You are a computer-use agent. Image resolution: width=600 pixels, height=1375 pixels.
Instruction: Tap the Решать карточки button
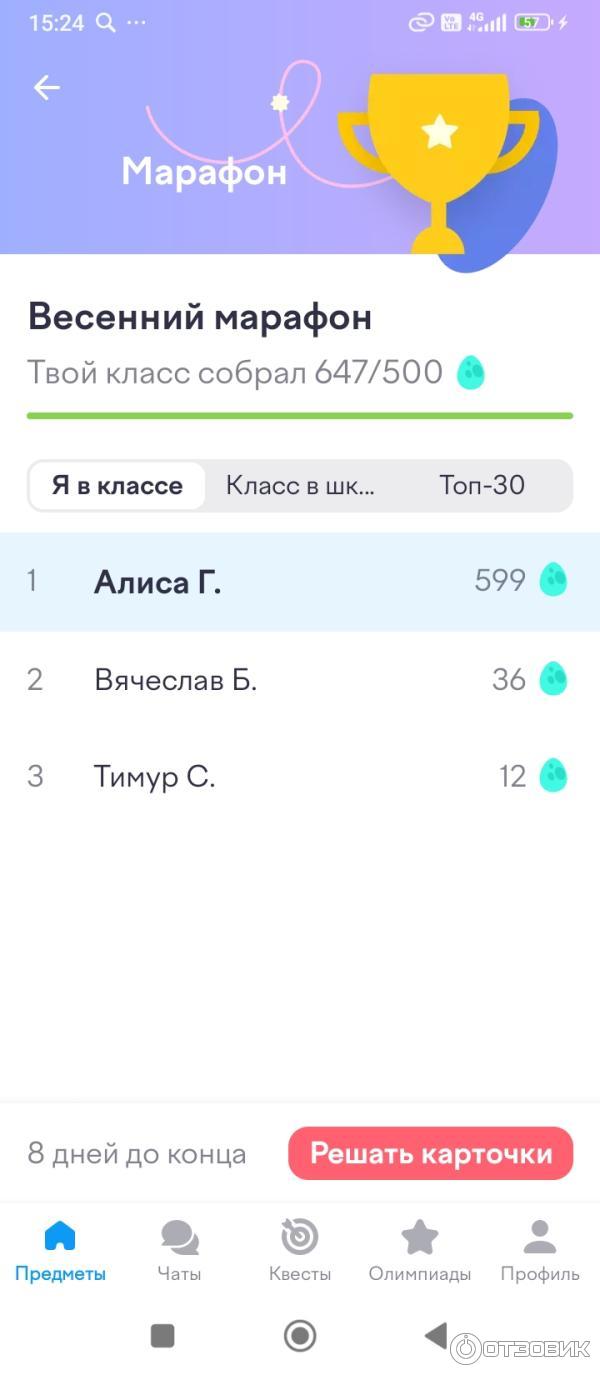click(x=430, y=1154)
